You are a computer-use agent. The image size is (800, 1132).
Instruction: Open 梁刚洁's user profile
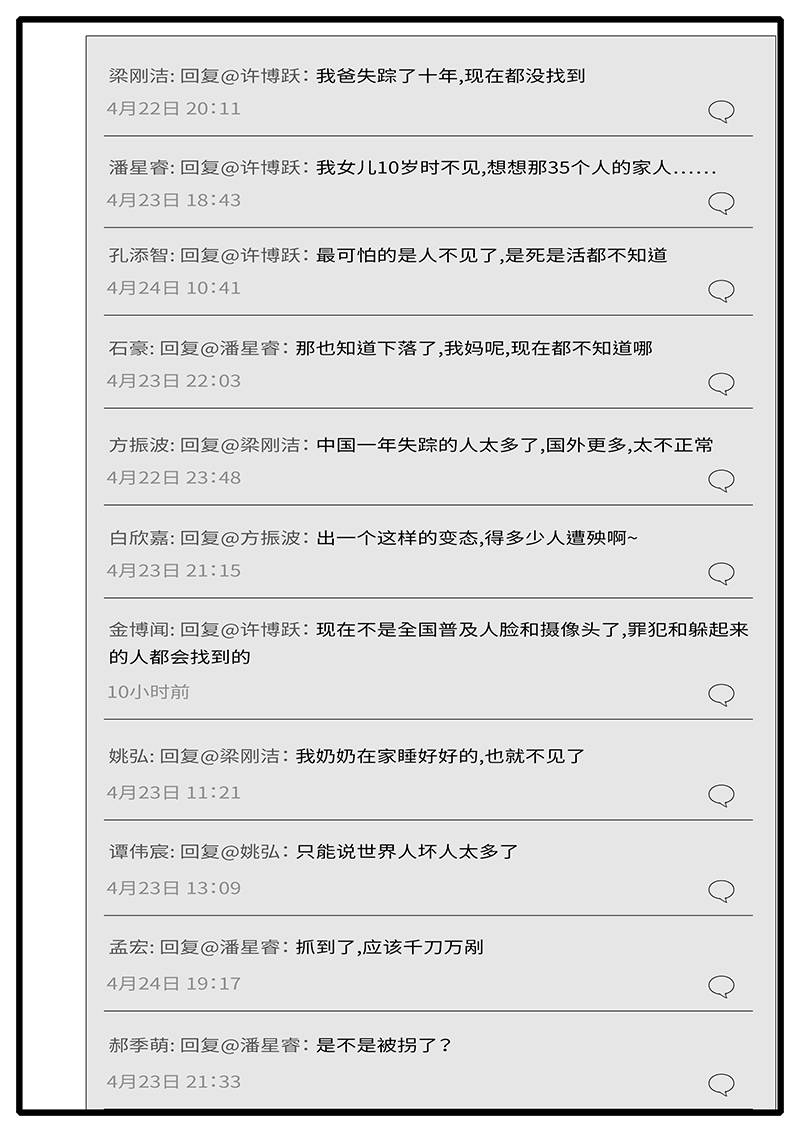(x=136, y=73)
